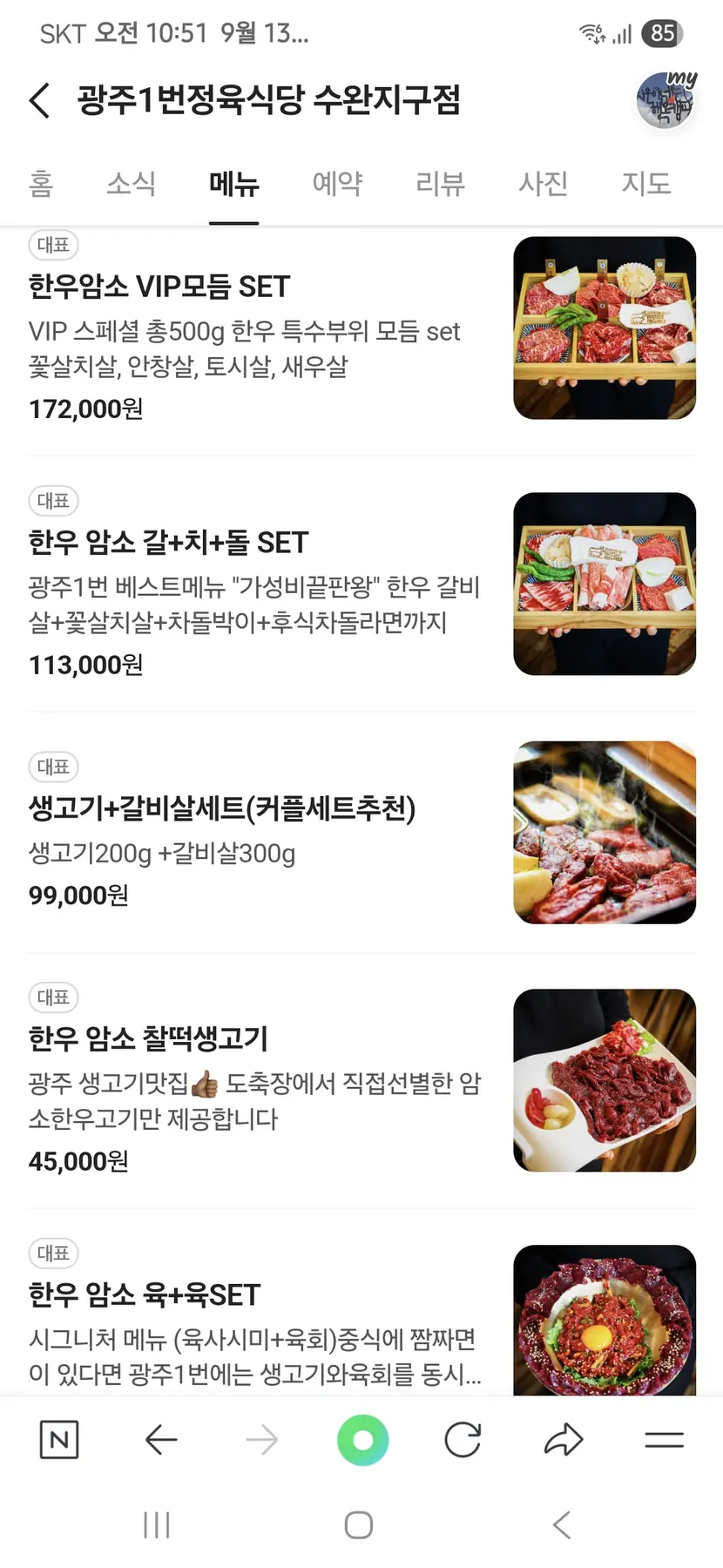View the 리뷰 tab
The width and height of the screenshot is (723, 1568).
tap(440, 184)
